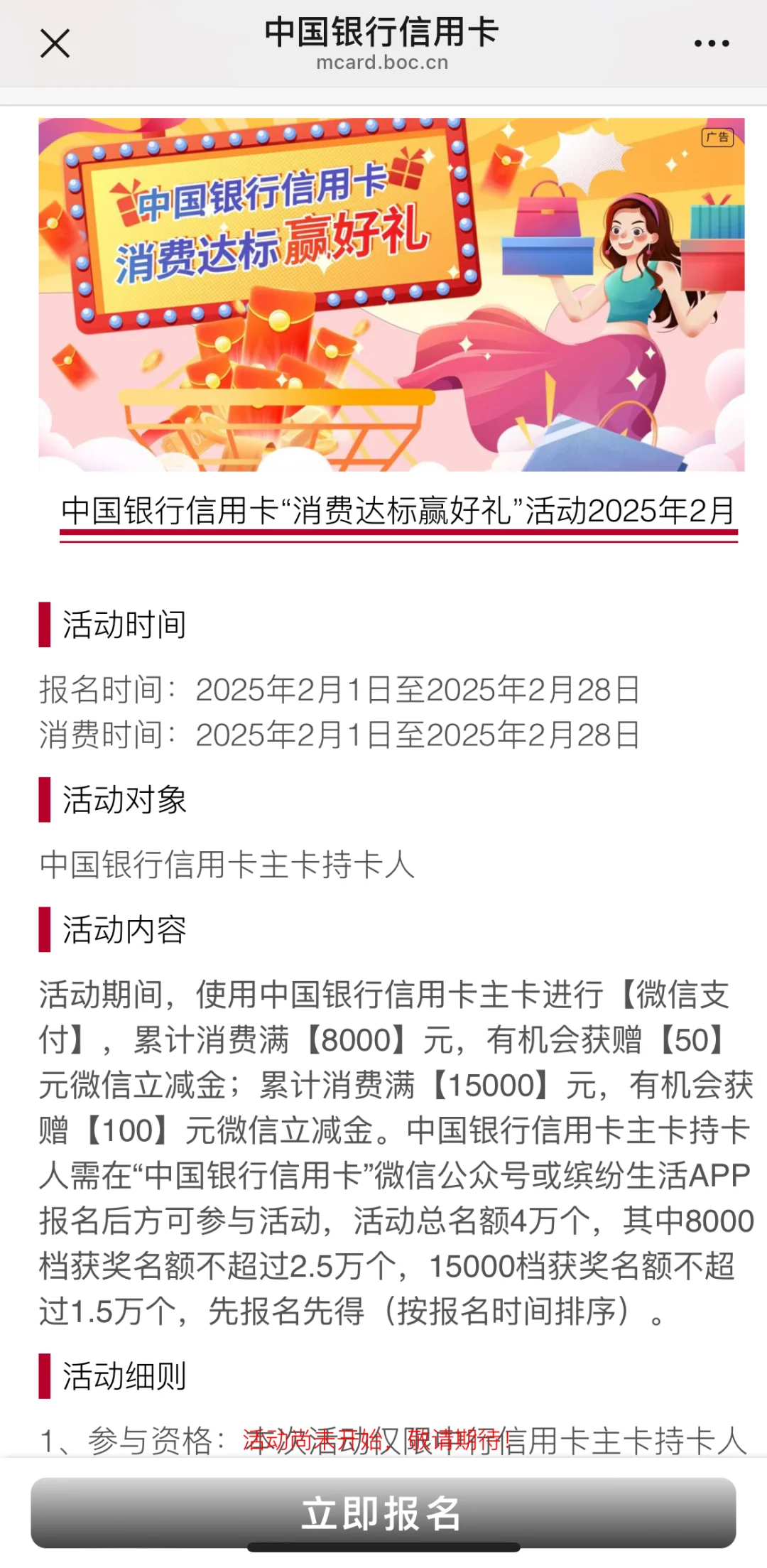Screen dimensions: 767x1568
Task: Open the three-dot overflow menu
Action: [712, 43]
